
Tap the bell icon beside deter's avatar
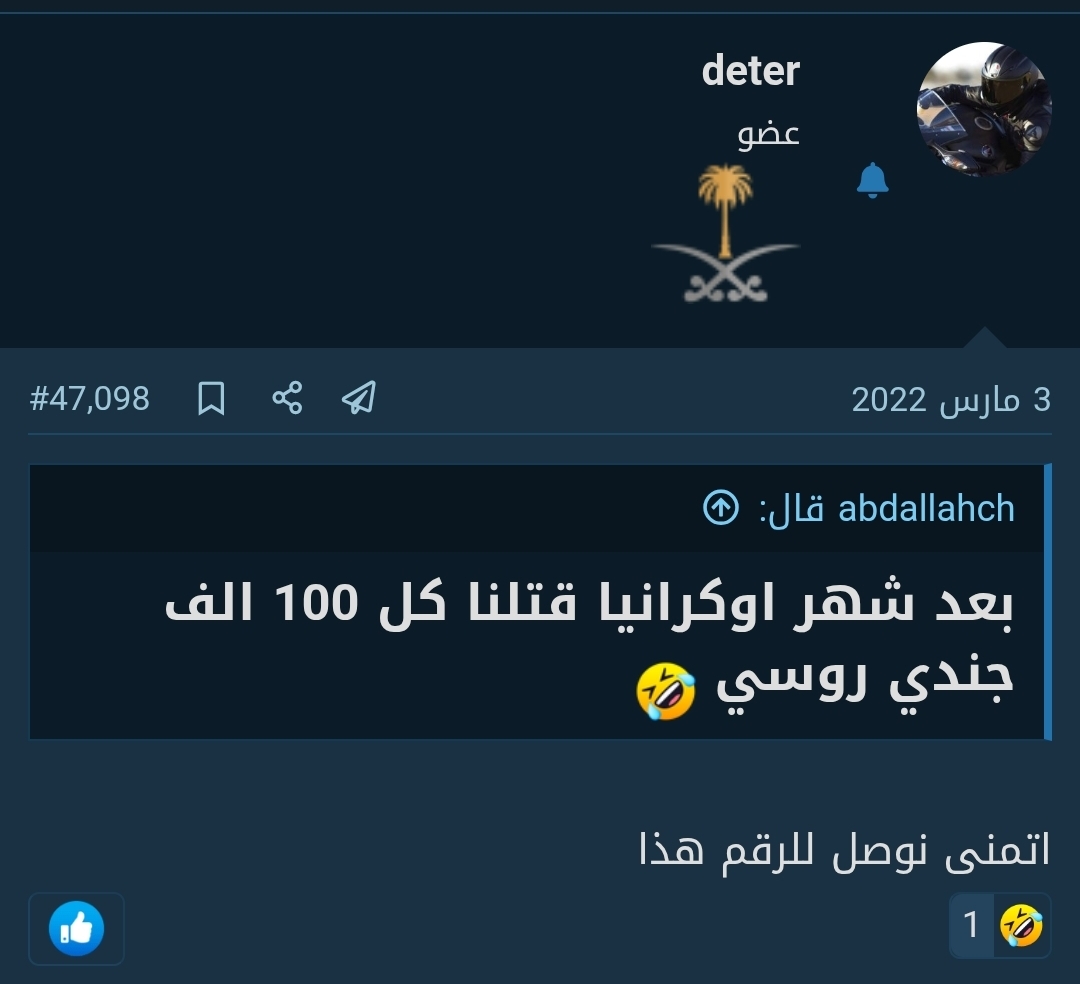point(872,180)
